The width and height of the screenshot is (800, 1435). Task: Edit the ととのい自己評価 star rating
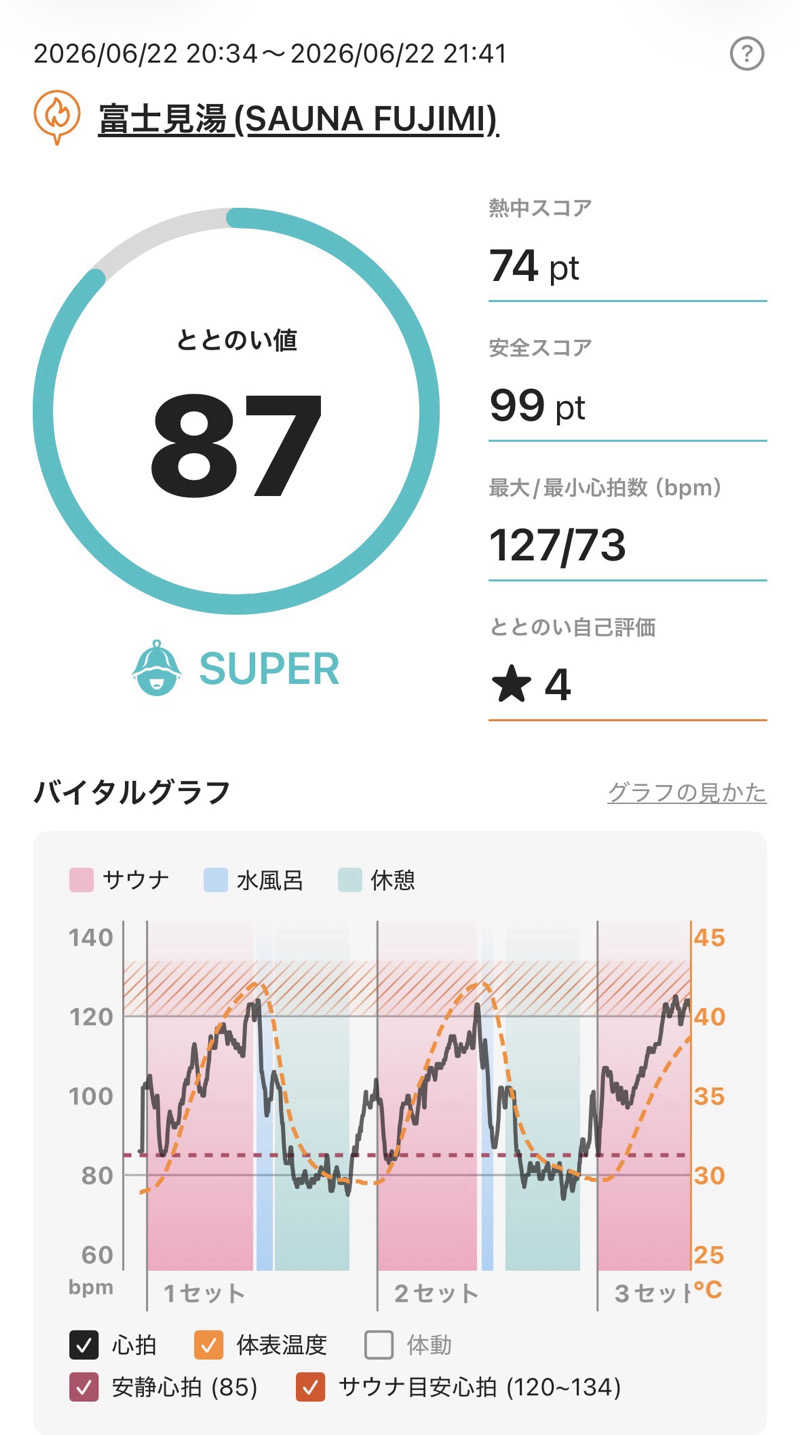pyautogui.click(x=627, y=686)
